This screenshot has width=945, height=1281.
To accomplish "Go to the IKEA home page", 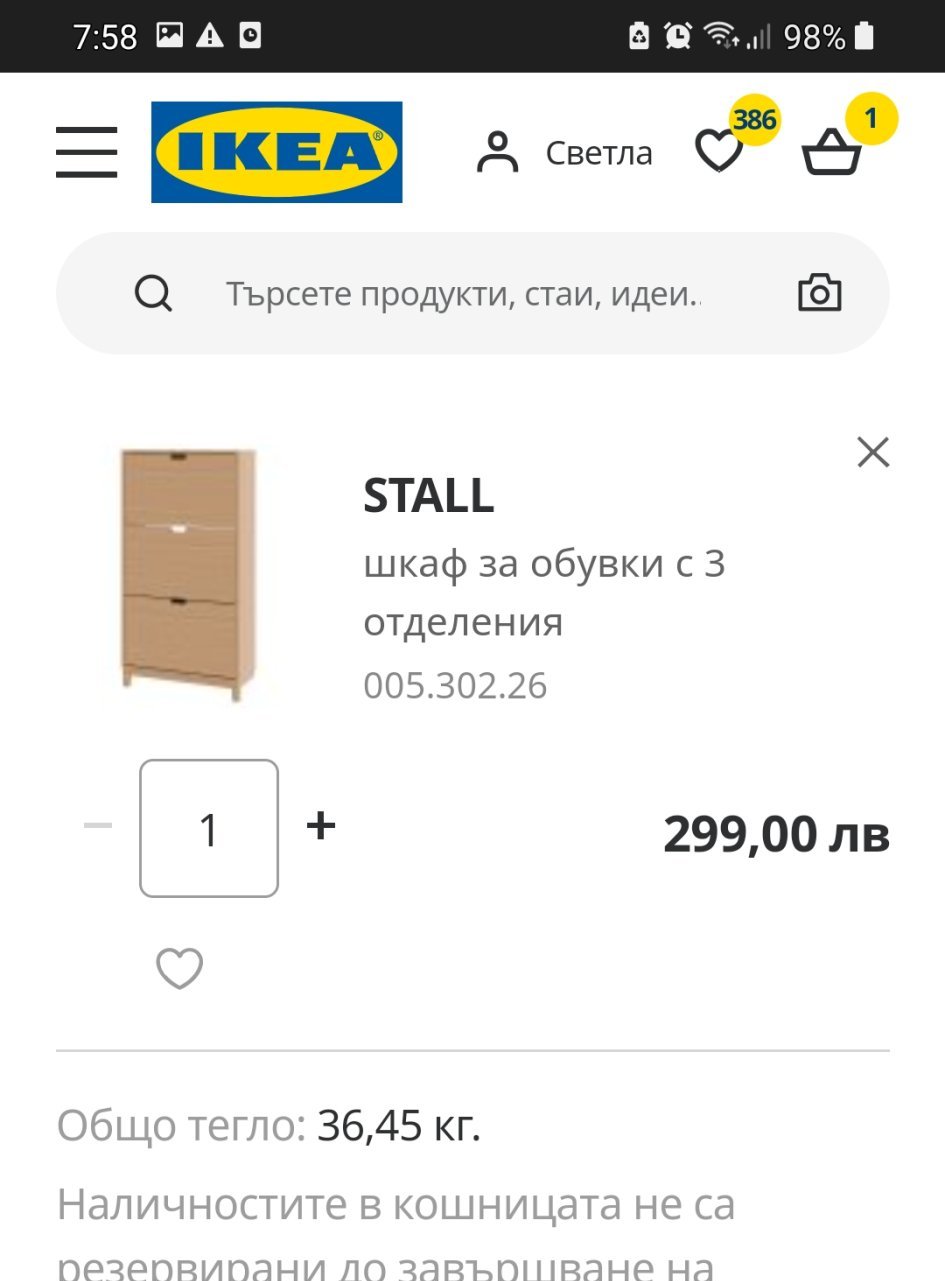I will 277,152.
